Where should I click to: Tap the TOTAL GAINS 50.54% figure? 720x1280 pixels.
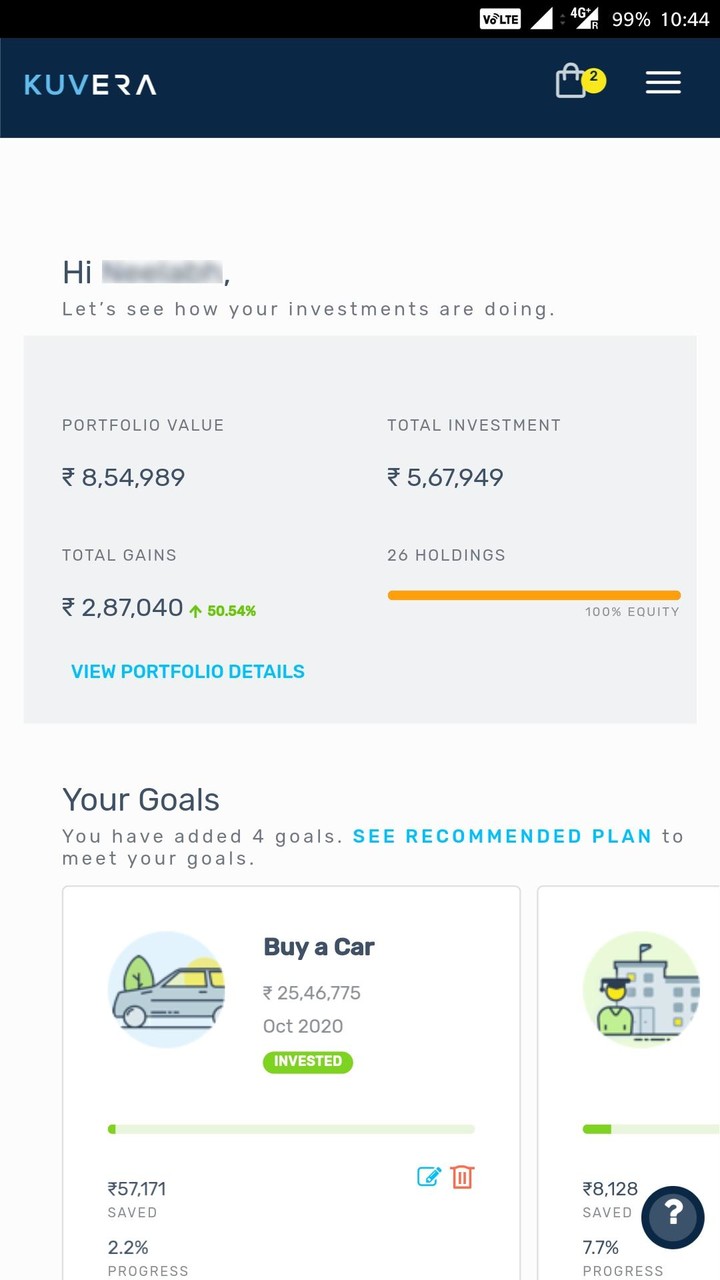coord(231,607)
